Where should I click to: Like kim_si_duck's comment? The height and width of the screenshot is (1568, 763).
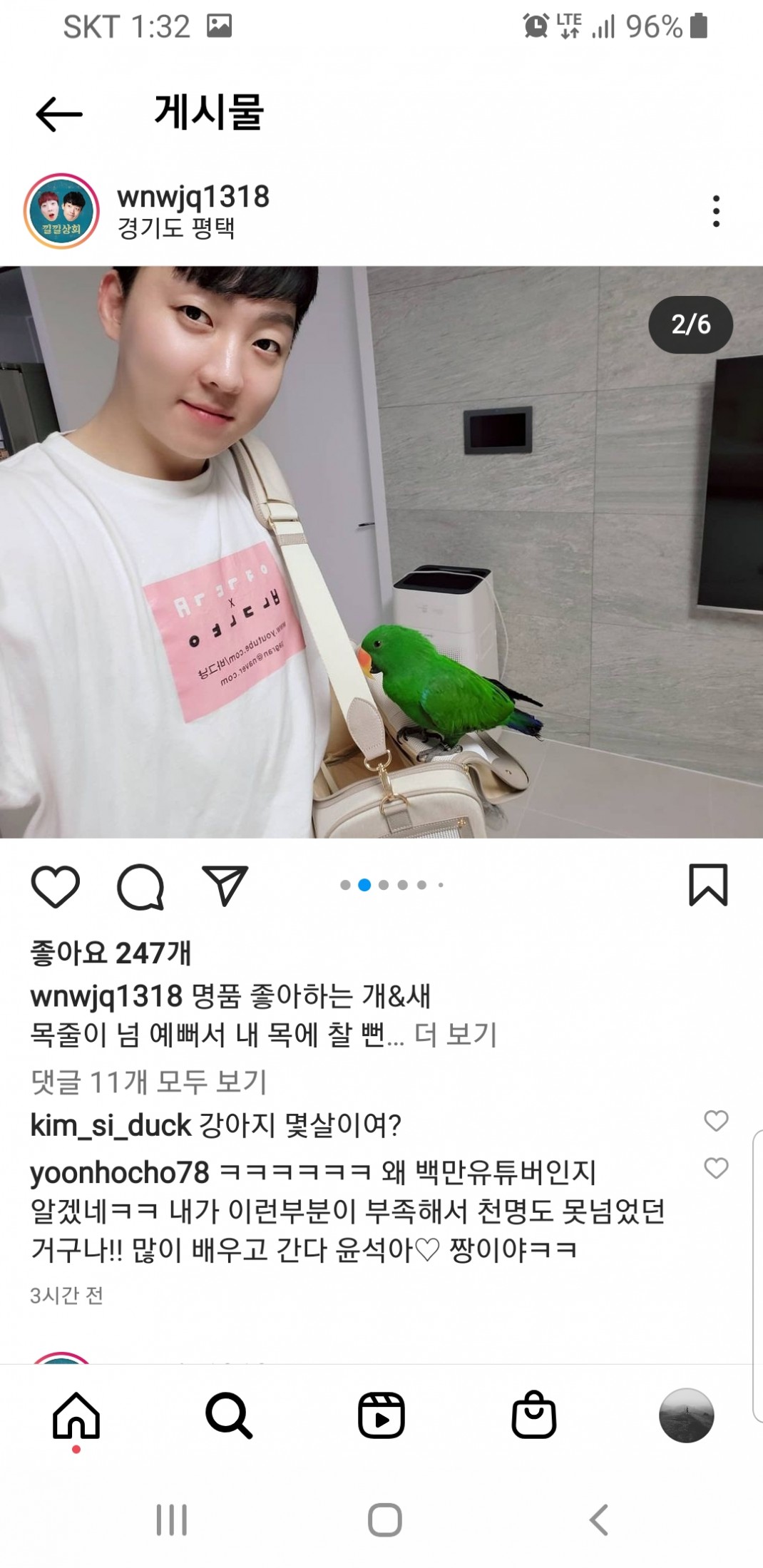716,1121
